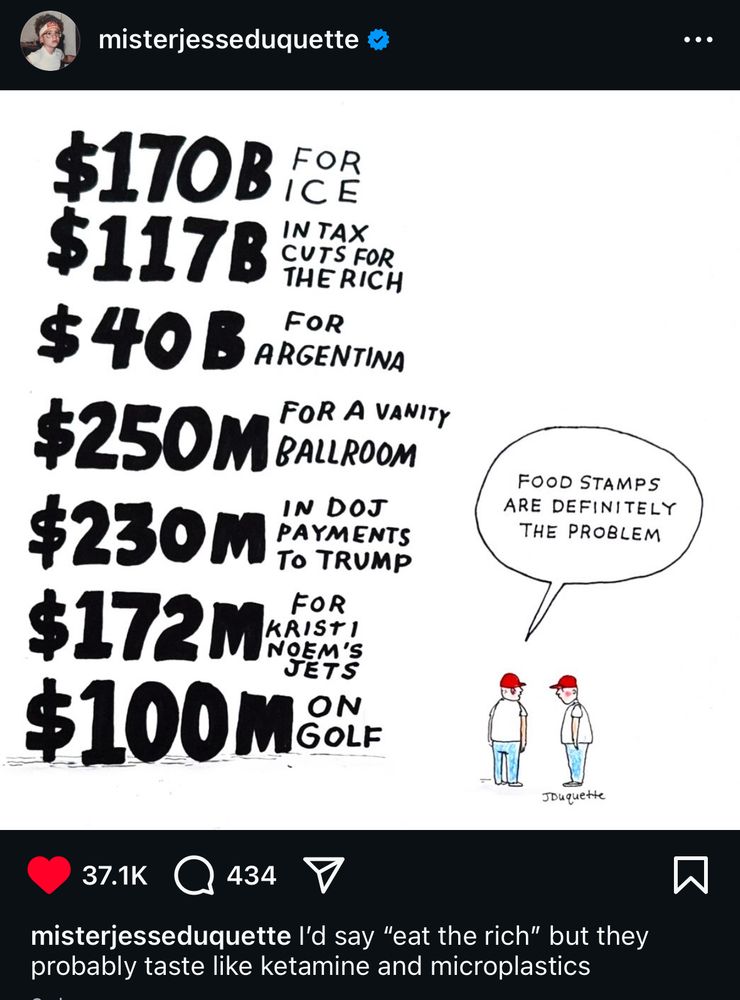This screenshot has width=740, height=1000.
Task: Unlike the post via the red heart
Action: pos(49,874)
